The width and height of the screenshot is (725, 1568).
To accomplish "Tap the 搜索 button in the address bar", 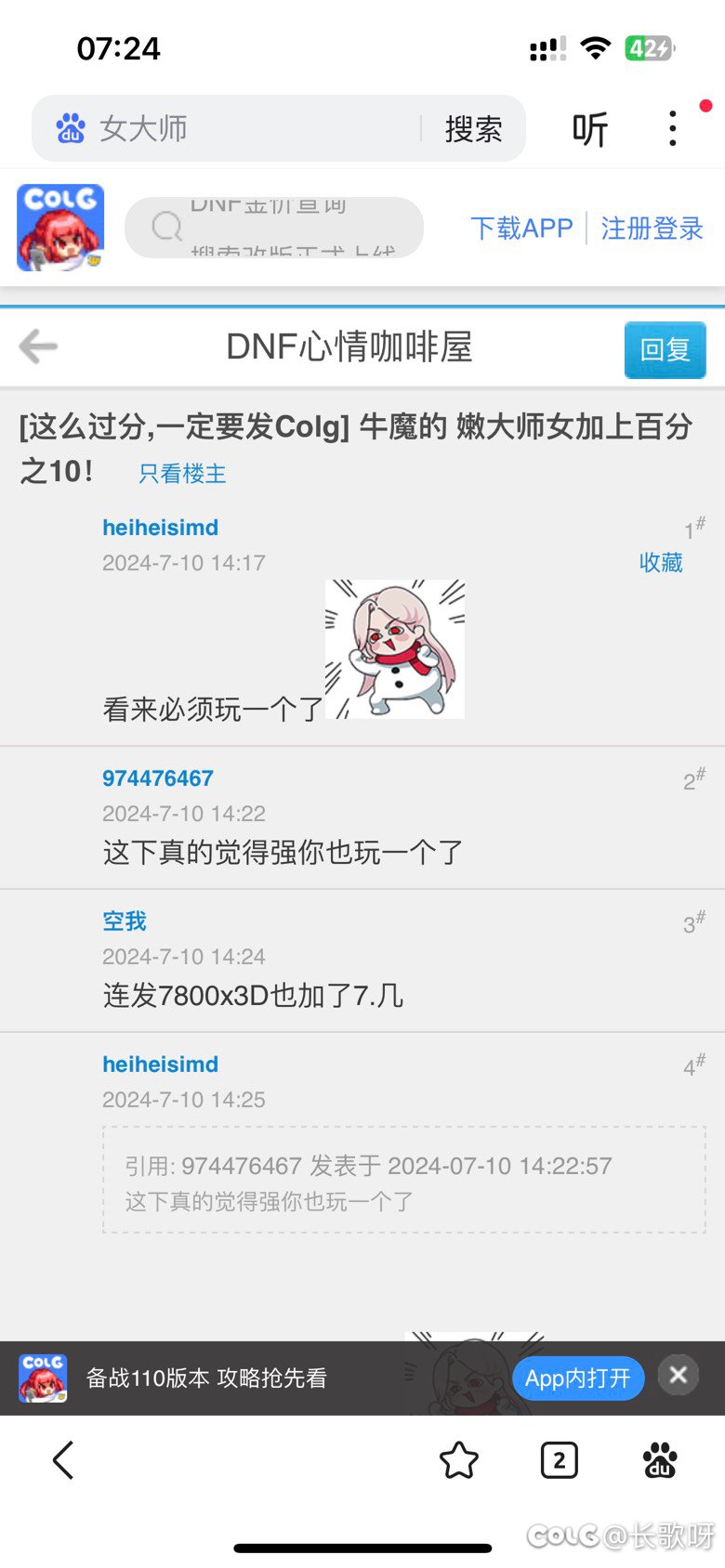I will pos(473,128).
